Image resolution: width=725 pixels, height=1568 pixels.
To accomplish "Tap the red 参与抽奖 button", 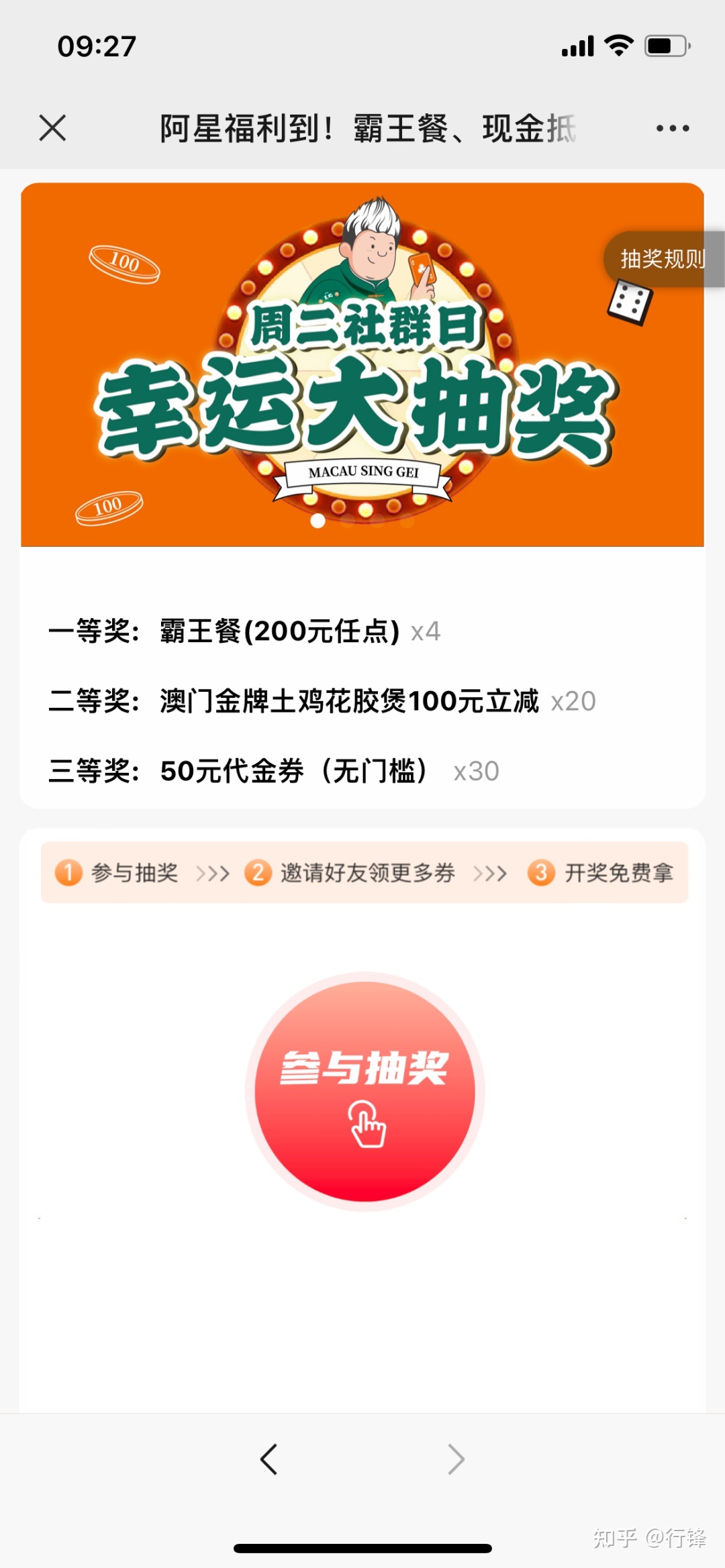I will coord(365,1092).
